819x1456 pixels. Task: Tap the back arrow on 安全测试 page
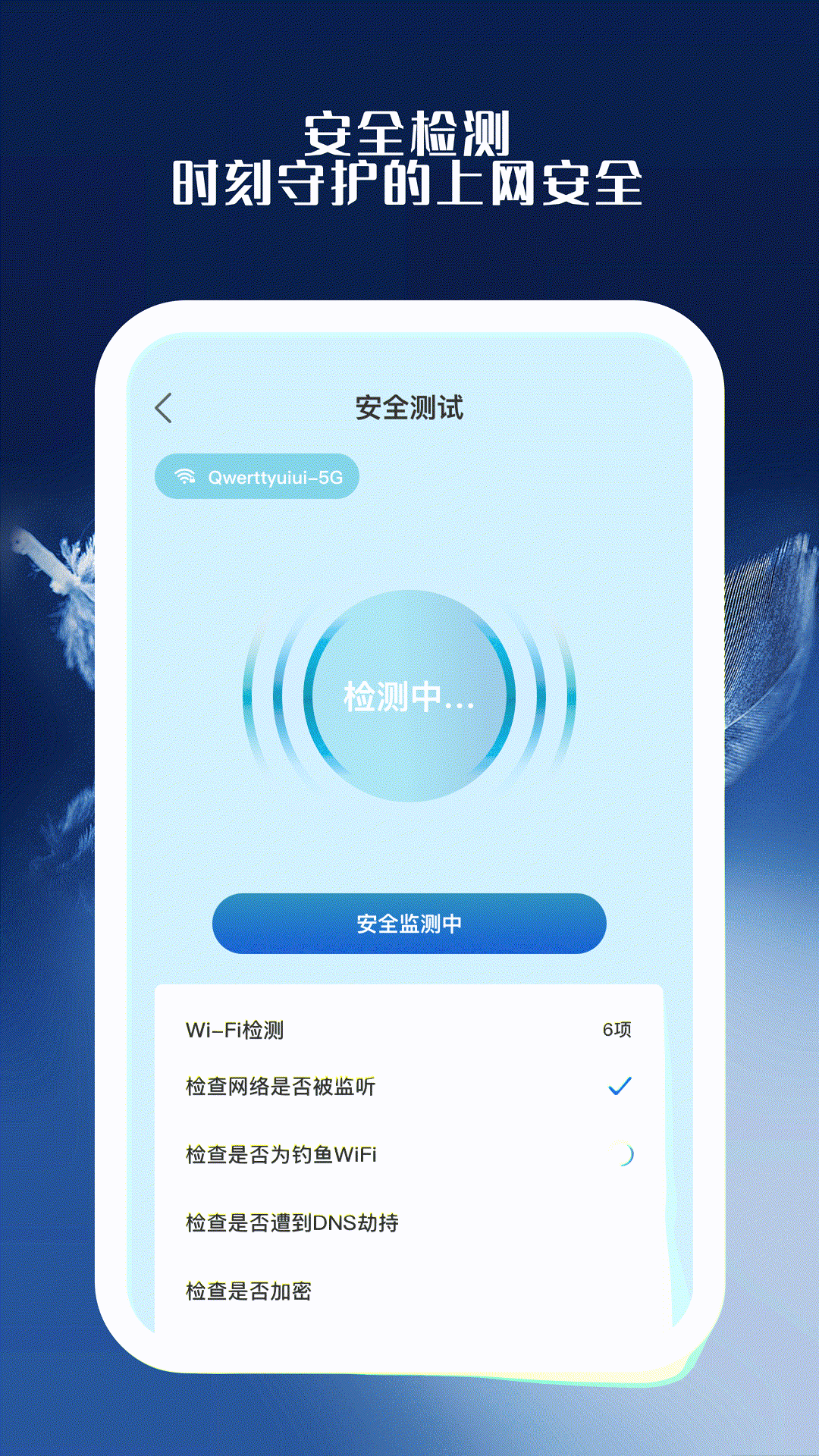click(162, 408)
